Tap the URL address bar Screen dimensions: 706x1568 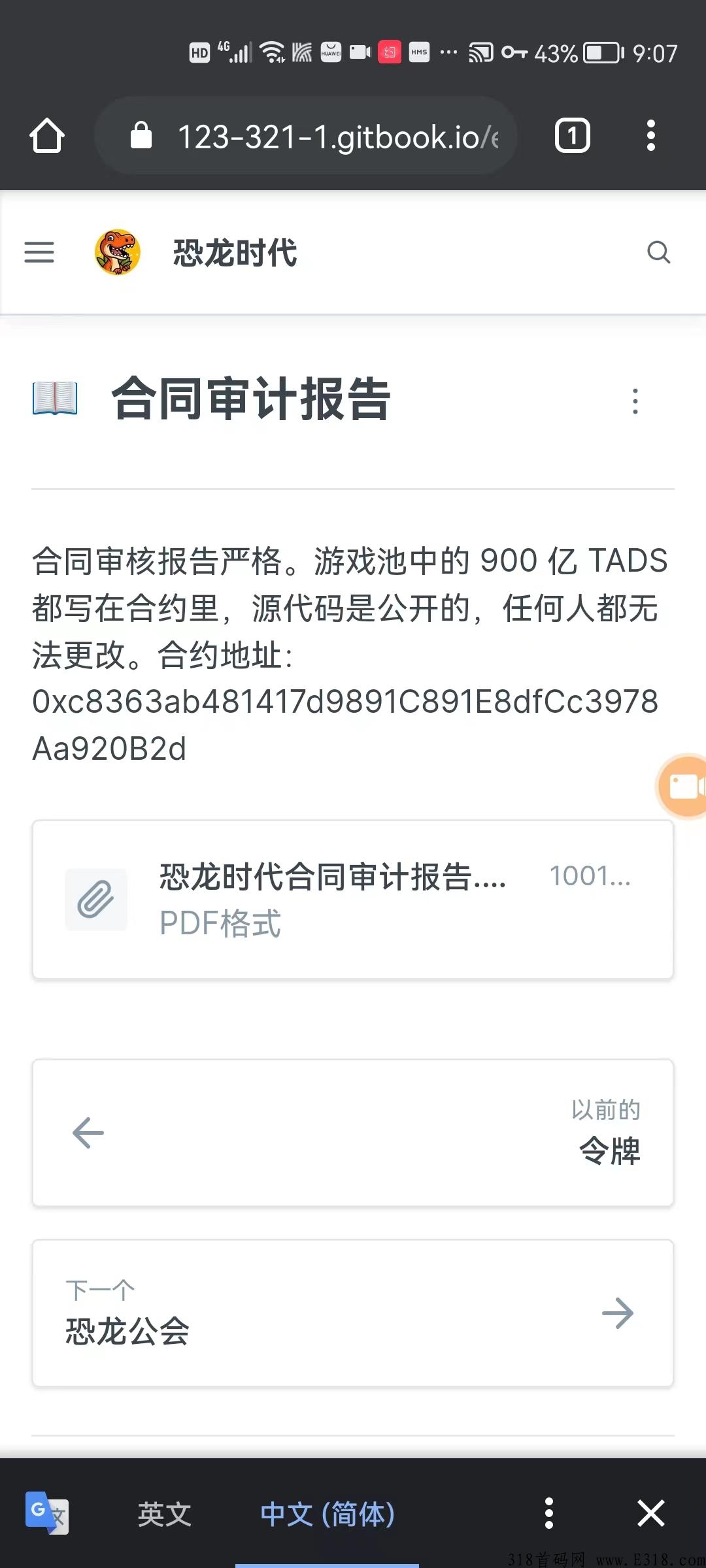[x=306, y=136]
